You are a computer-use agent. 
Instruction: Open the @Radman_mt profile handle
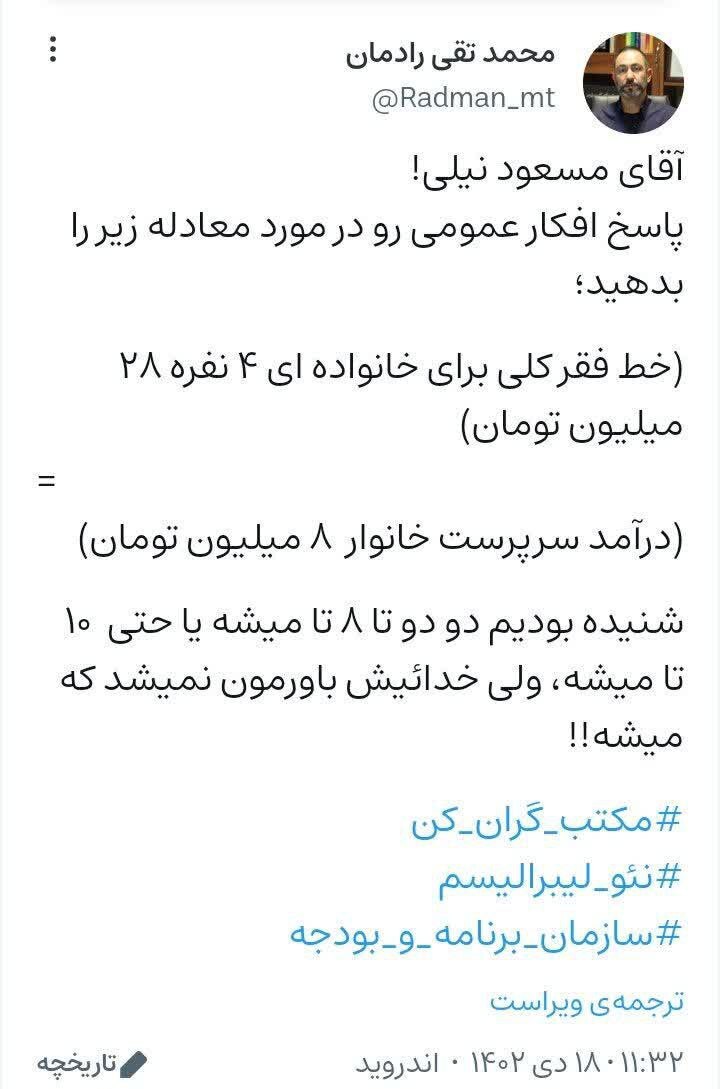[463, 100]
